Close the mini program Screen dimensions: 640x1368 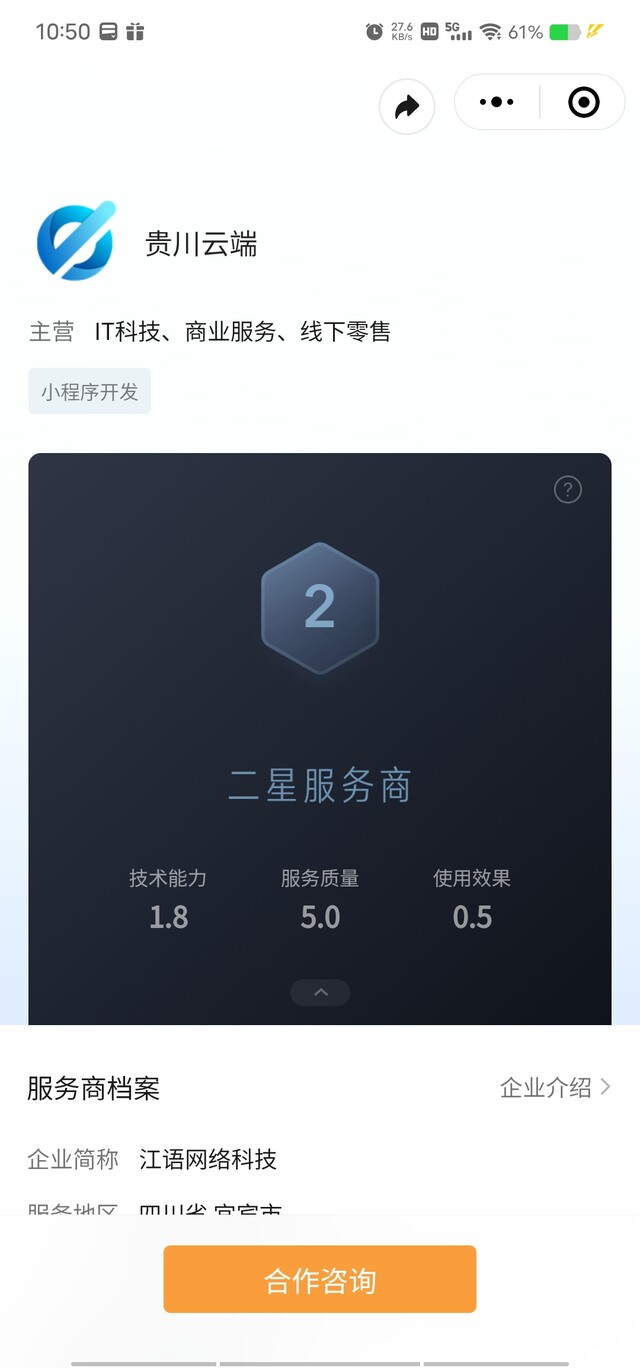coord(583,102)
